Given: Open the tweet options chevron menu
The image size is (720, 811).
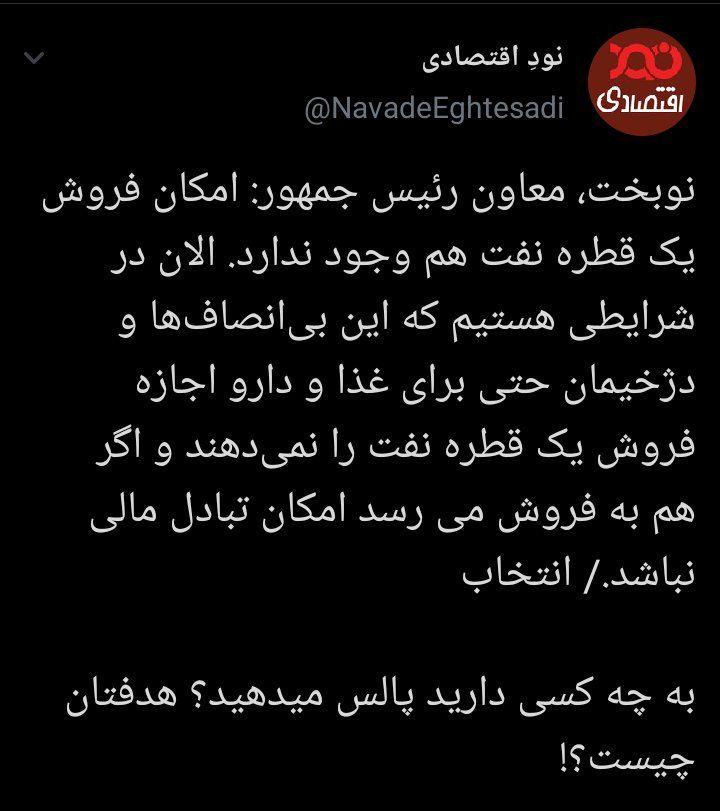Looking at the screenshot, I should point(33,59).
